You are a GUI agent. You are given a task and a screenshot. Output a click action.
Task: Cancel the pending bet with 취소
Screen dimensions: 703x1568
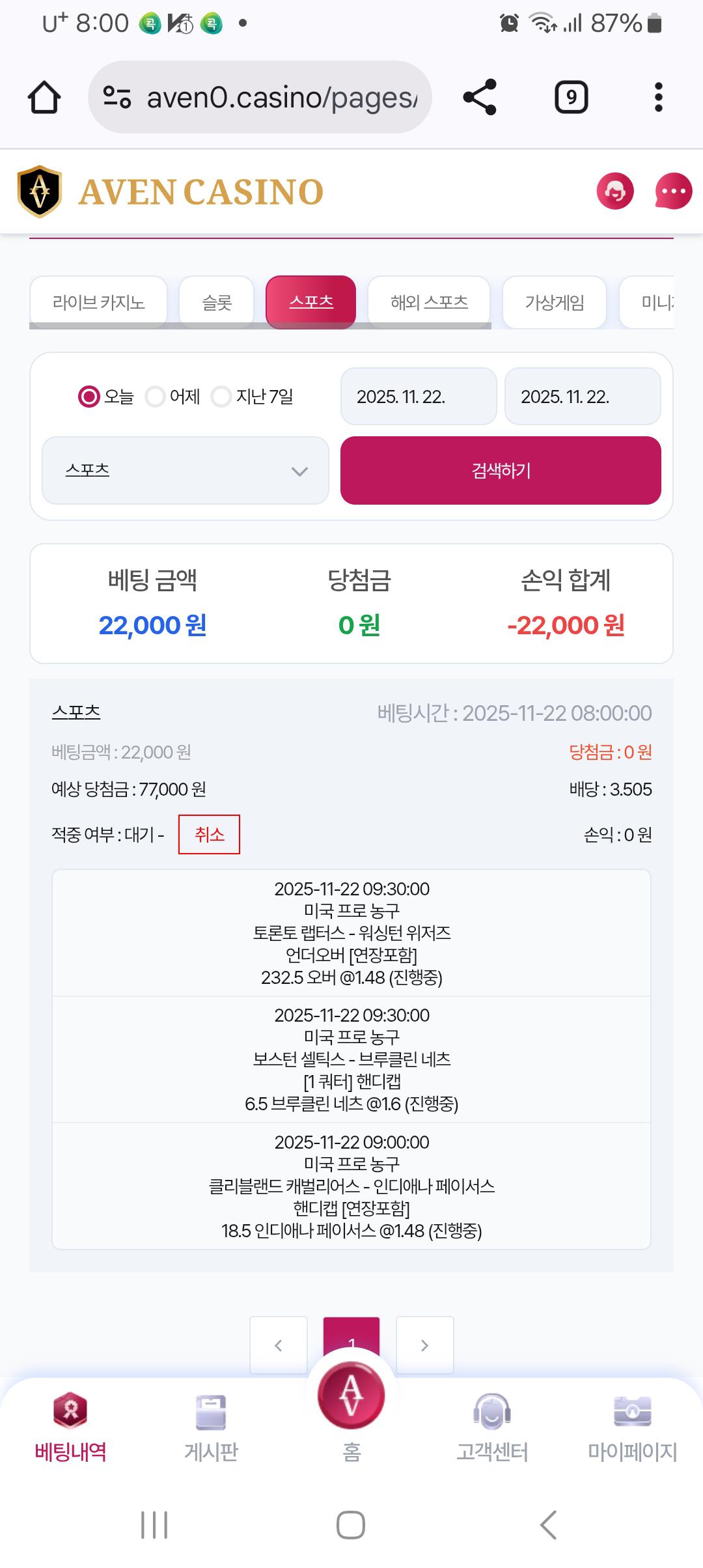[209, 834]
